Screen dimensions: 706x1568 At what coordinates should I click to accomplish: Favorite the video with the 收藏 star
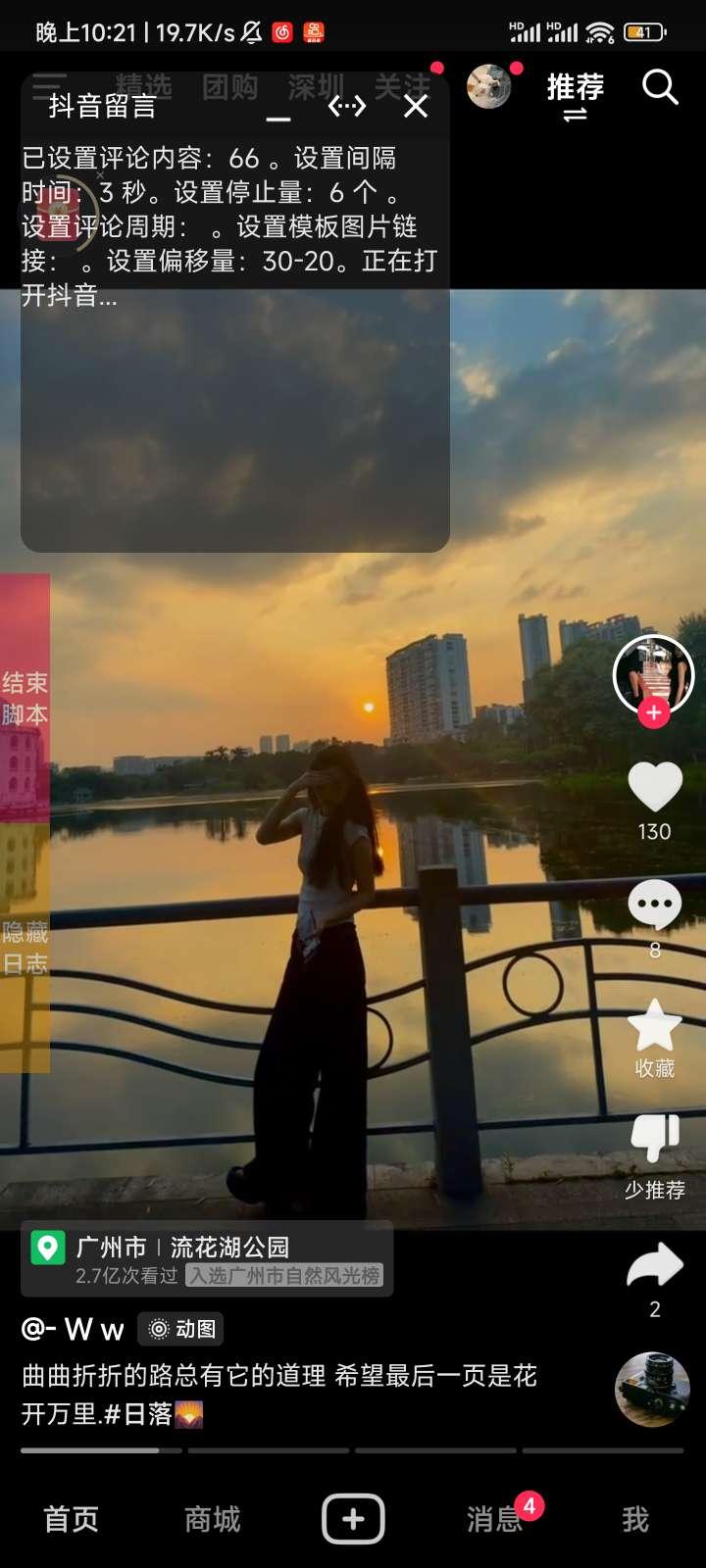pos(653,1026)
